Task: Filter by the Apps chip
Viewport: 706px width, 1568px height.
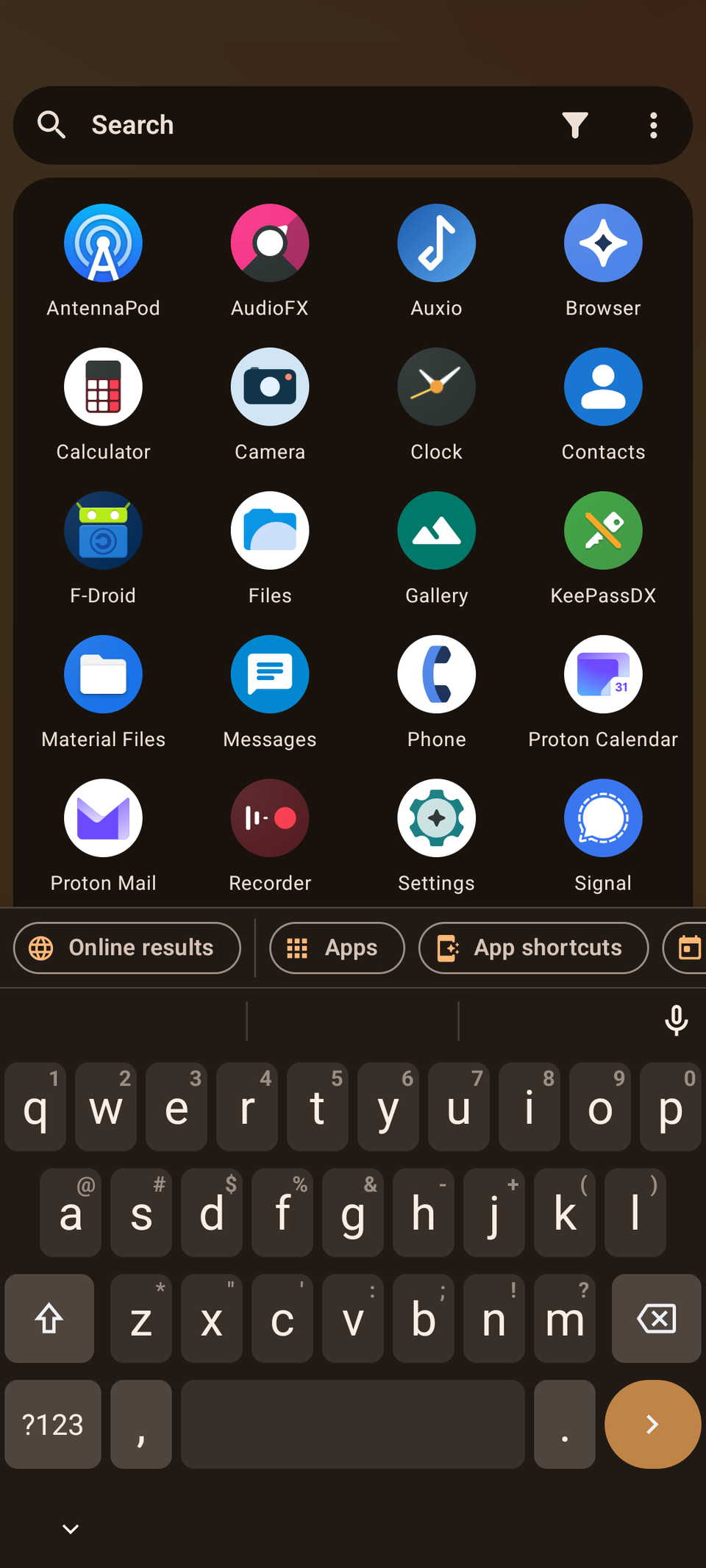Action: pos(337,948)
